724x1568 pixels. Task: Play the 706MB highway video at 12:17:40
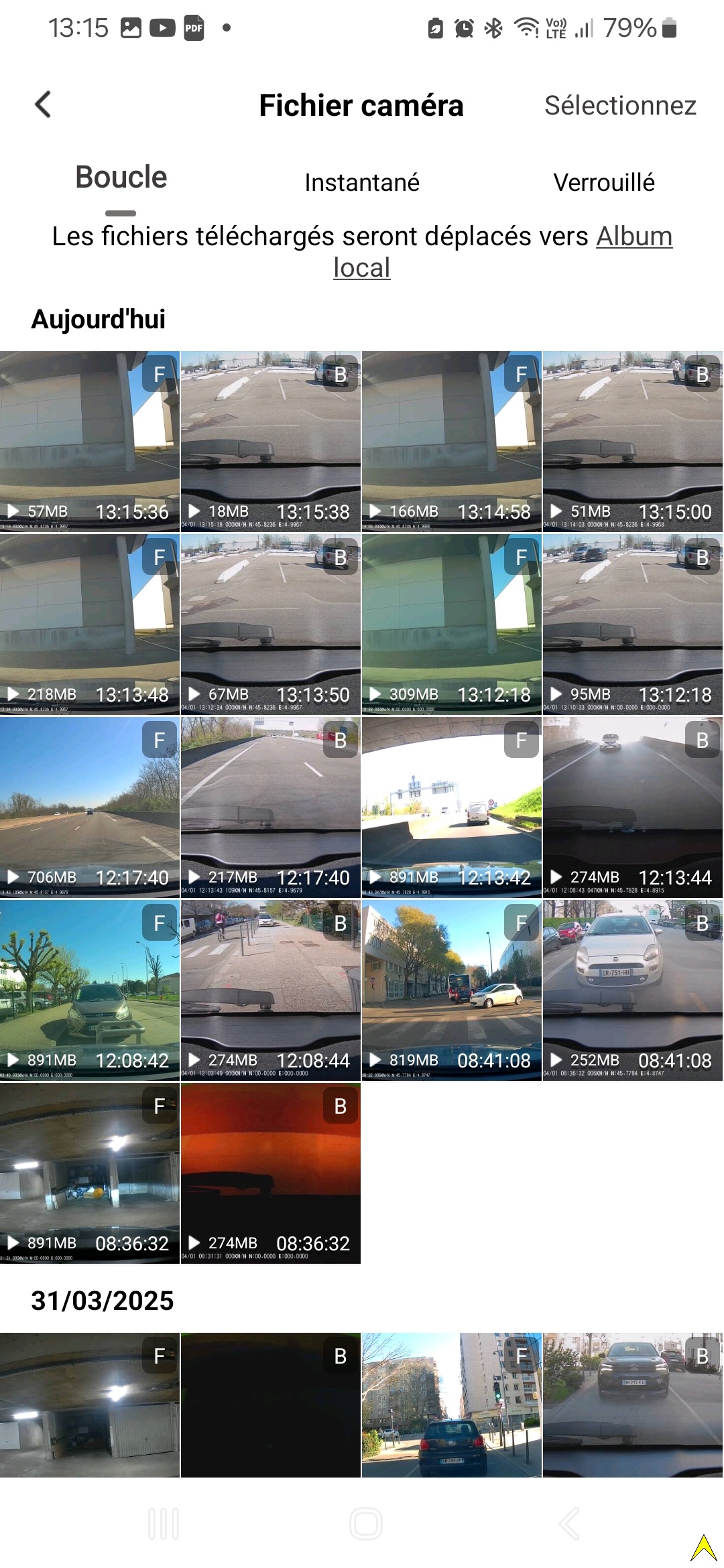(90, 807)
